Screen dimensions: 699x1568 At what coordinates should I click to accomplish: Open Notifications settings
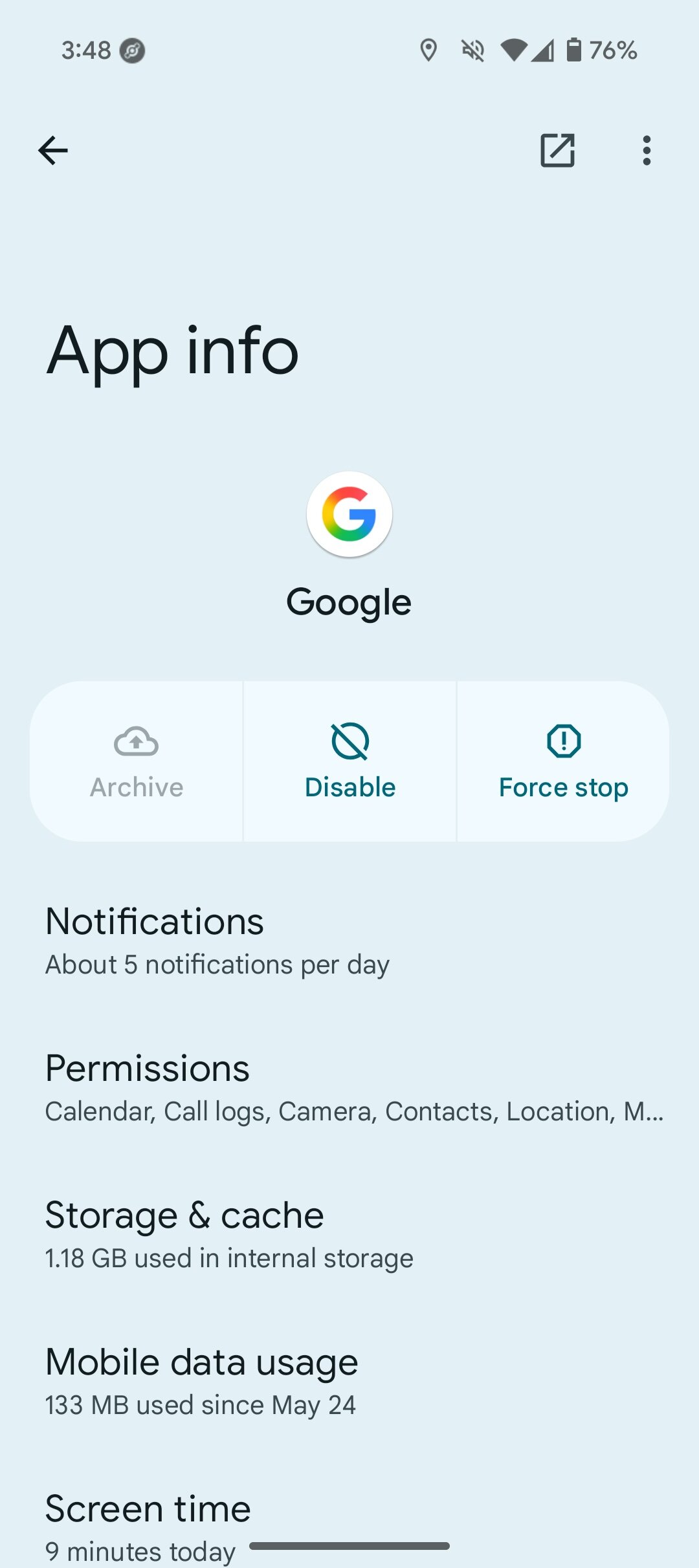click(x=349, y=940)
